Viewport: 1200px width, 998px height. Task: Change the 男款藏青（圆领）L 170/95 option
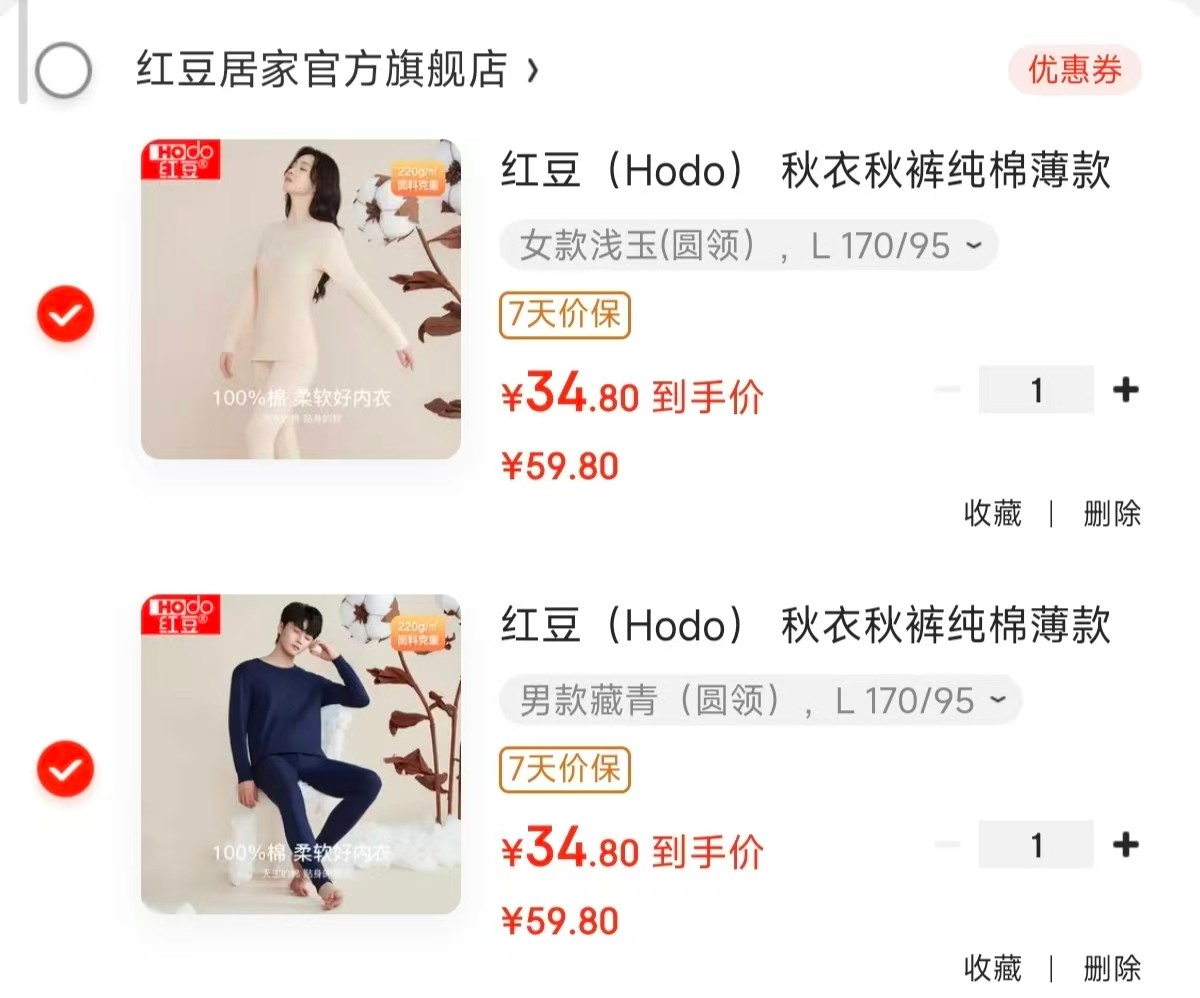(x=760, y=701)
